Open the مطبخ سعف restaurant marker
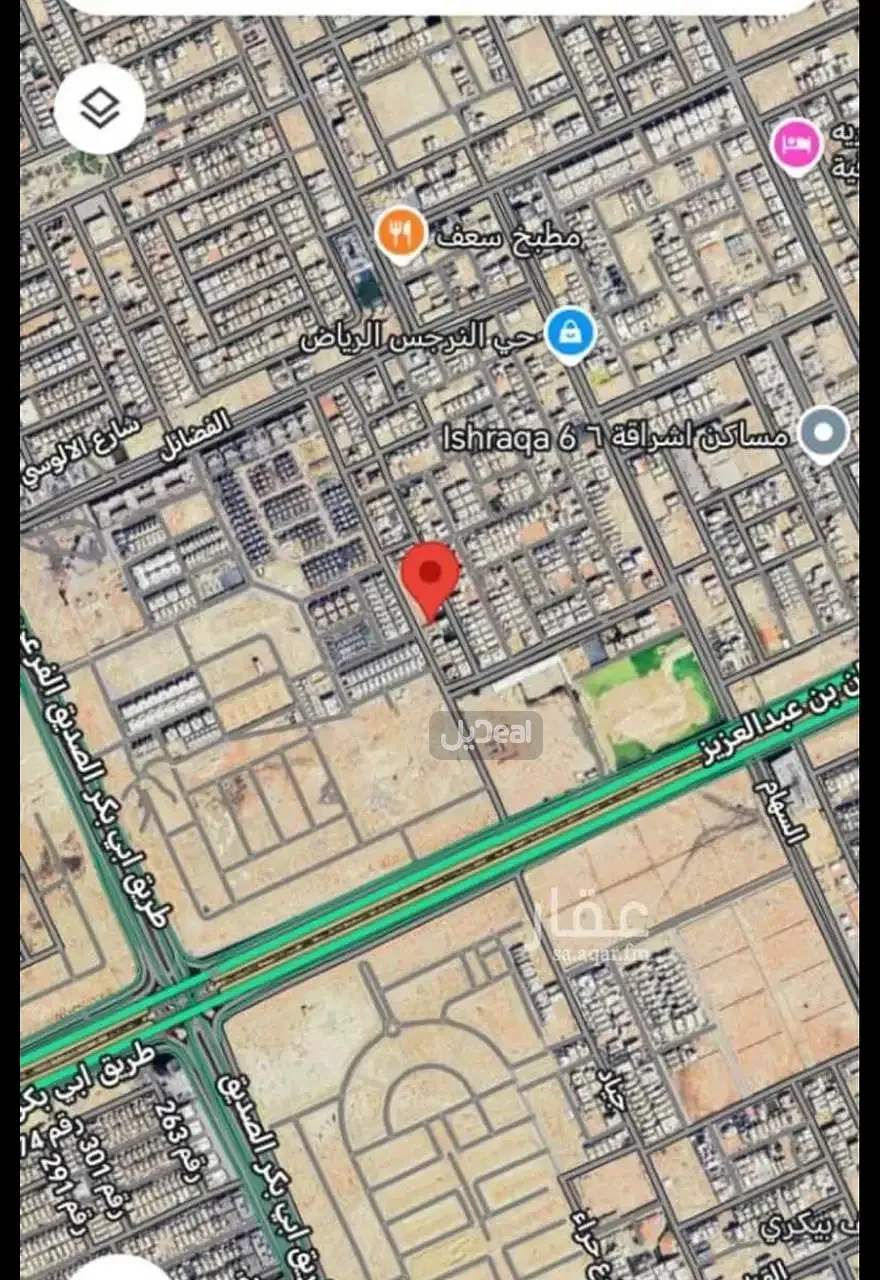This screenshot has width=880, height=1280. point(402,233)
